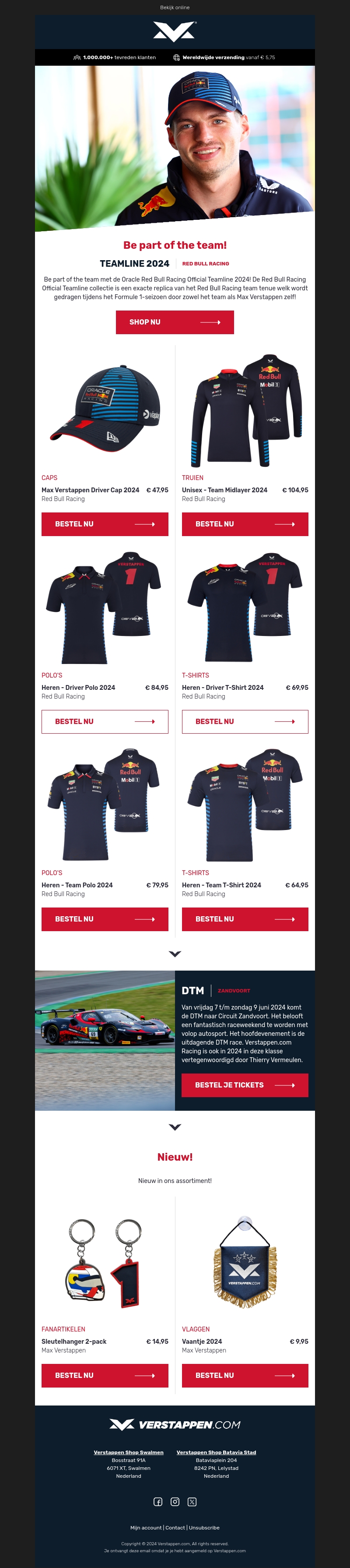Tap Bestel je tickets for DTM
The height and width of the screenshot is (1568, 350).
(x=244, y=1085)
